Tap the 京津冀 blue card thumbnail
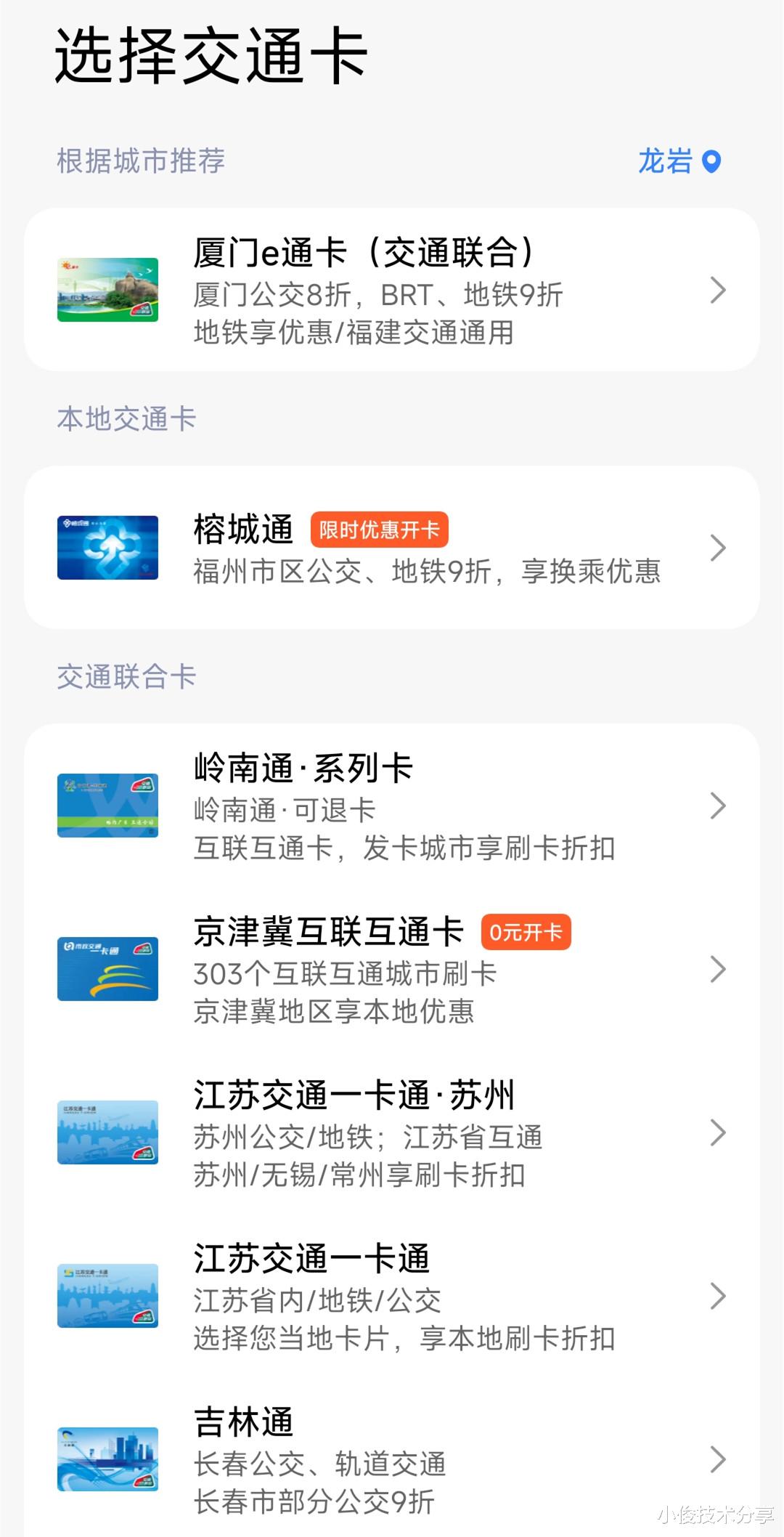 (x=107, y=970)
